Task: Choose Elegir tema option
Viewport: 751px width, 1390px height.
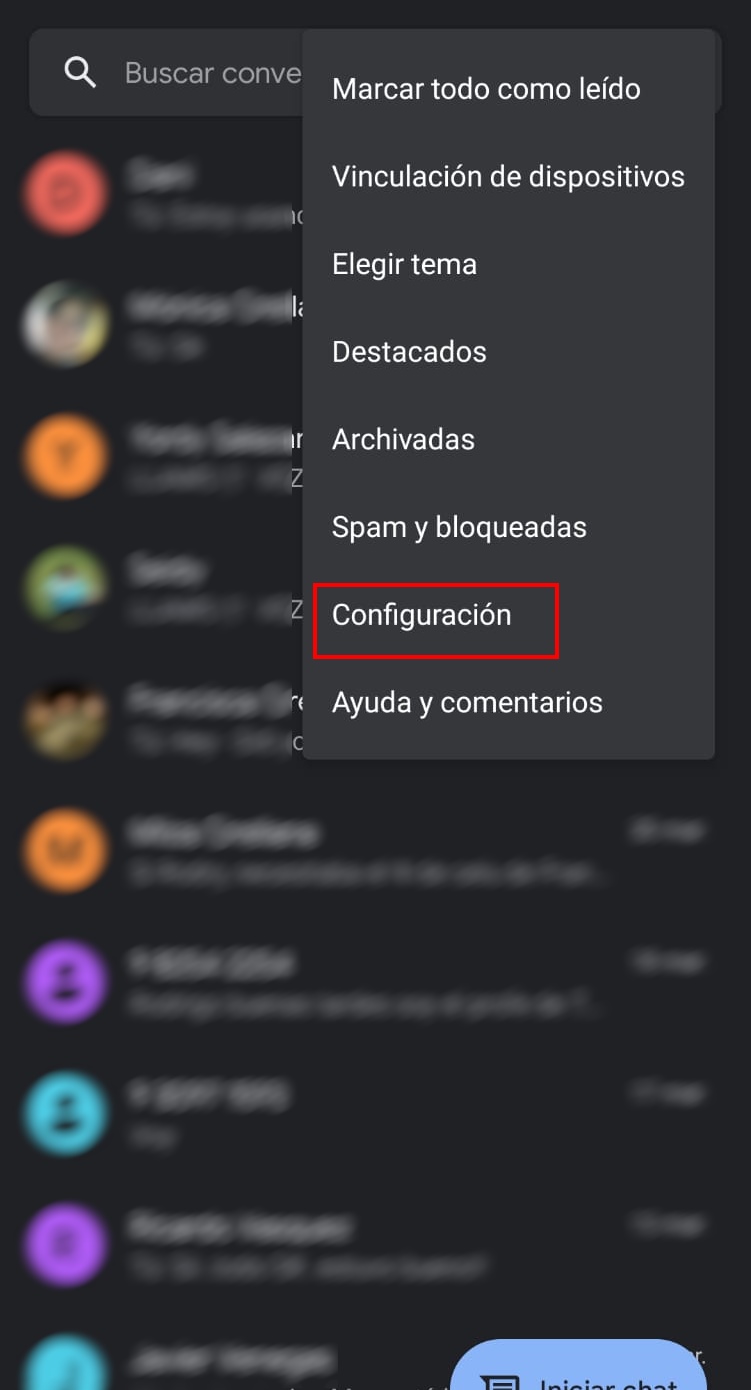Action: [404, 265]
